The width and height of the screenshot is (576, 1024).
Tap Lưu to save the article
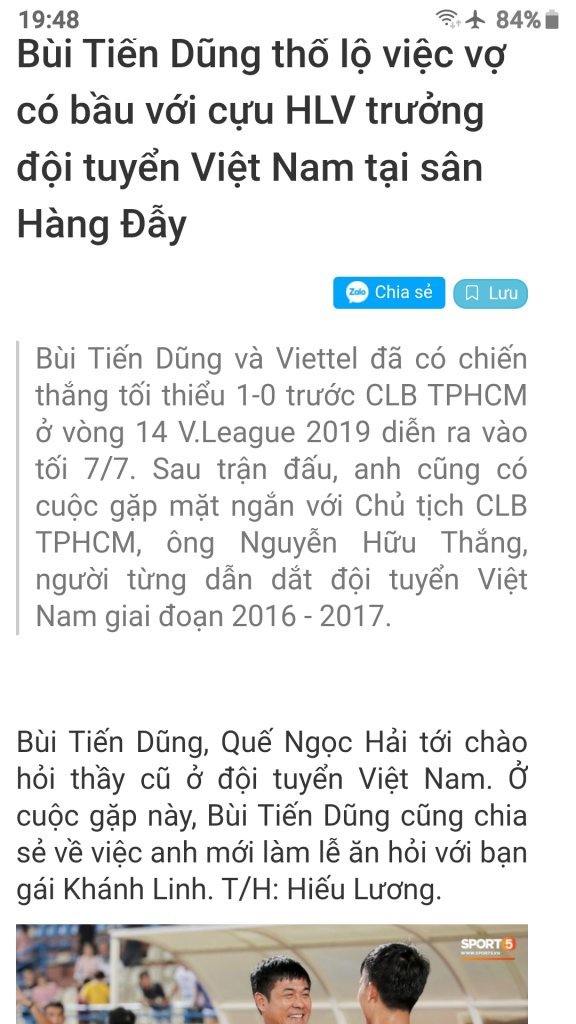click(490, 293)
